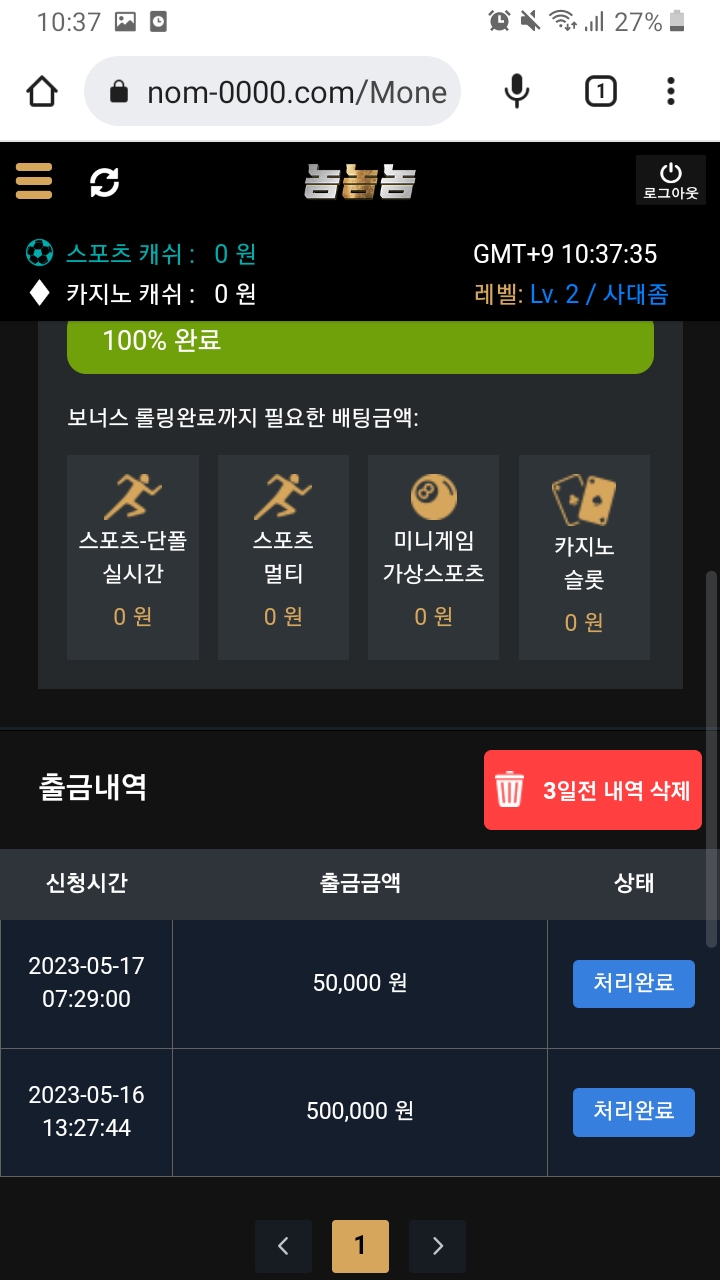
Task: Go to the previous page arrow
Action: coord(283,1246)
